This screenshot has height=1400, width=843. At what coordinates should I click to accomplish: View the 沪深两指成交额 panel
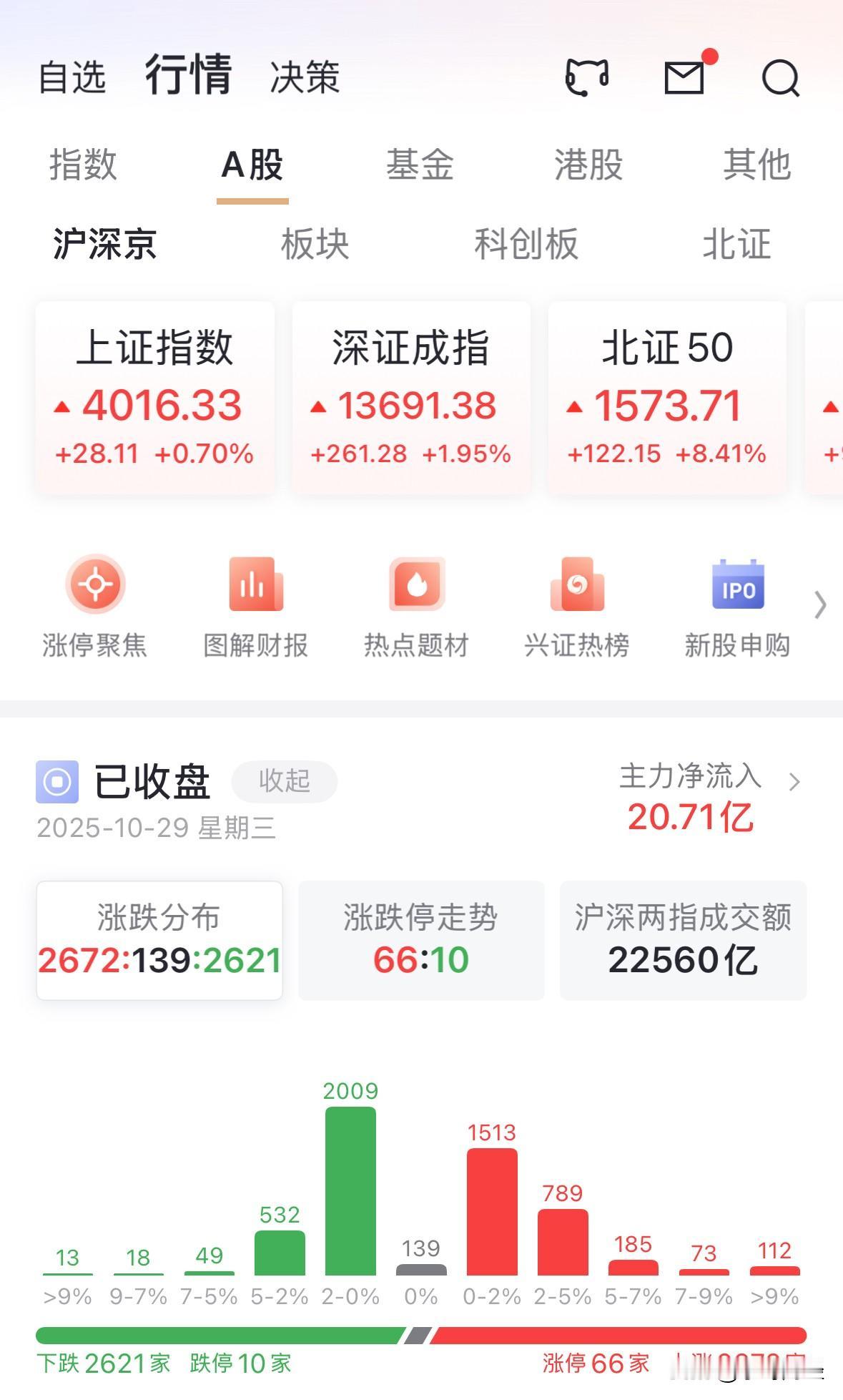tap(681, 941)
